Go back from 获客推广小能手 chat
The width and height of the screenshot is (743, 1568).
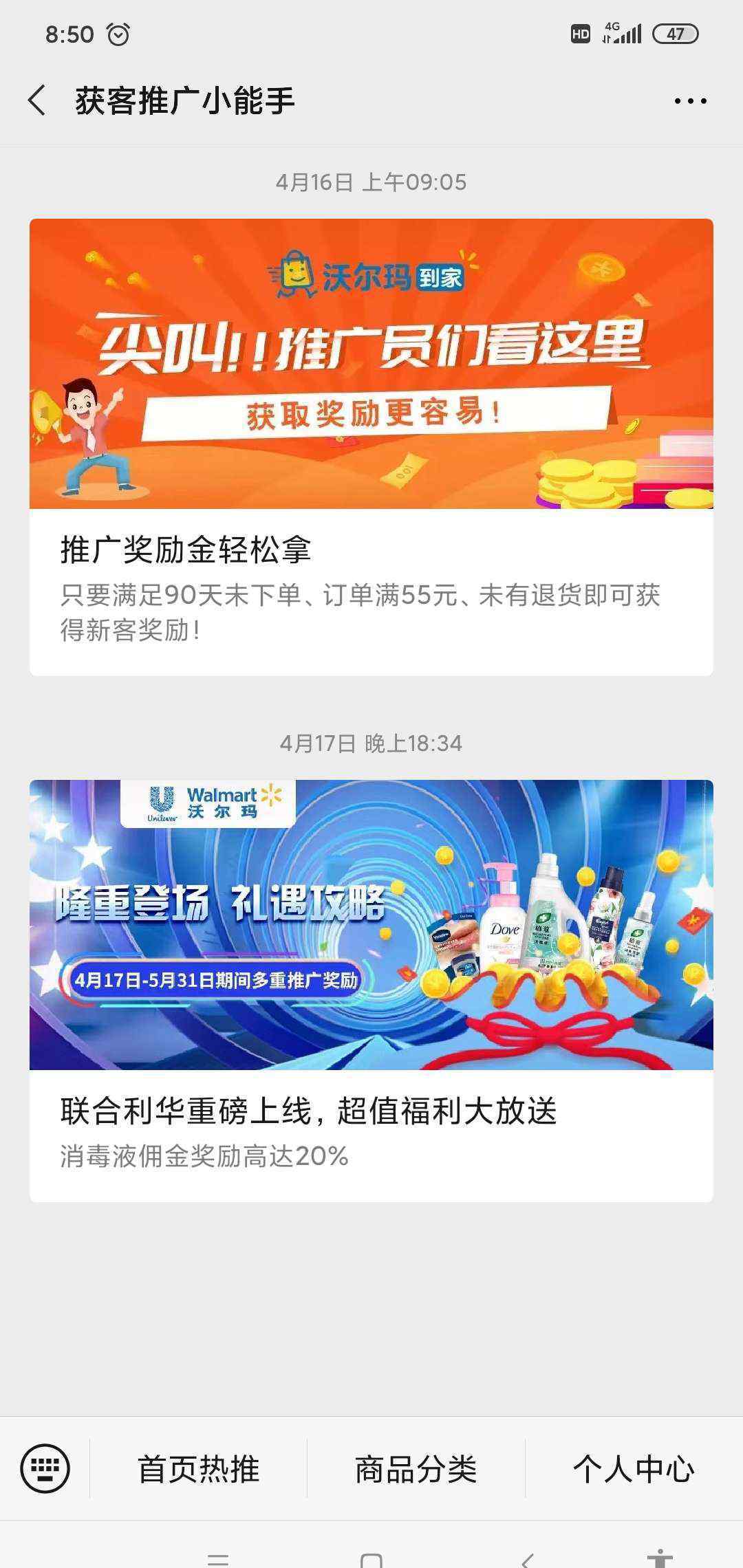pyautogui.click(x=37, y=101)
